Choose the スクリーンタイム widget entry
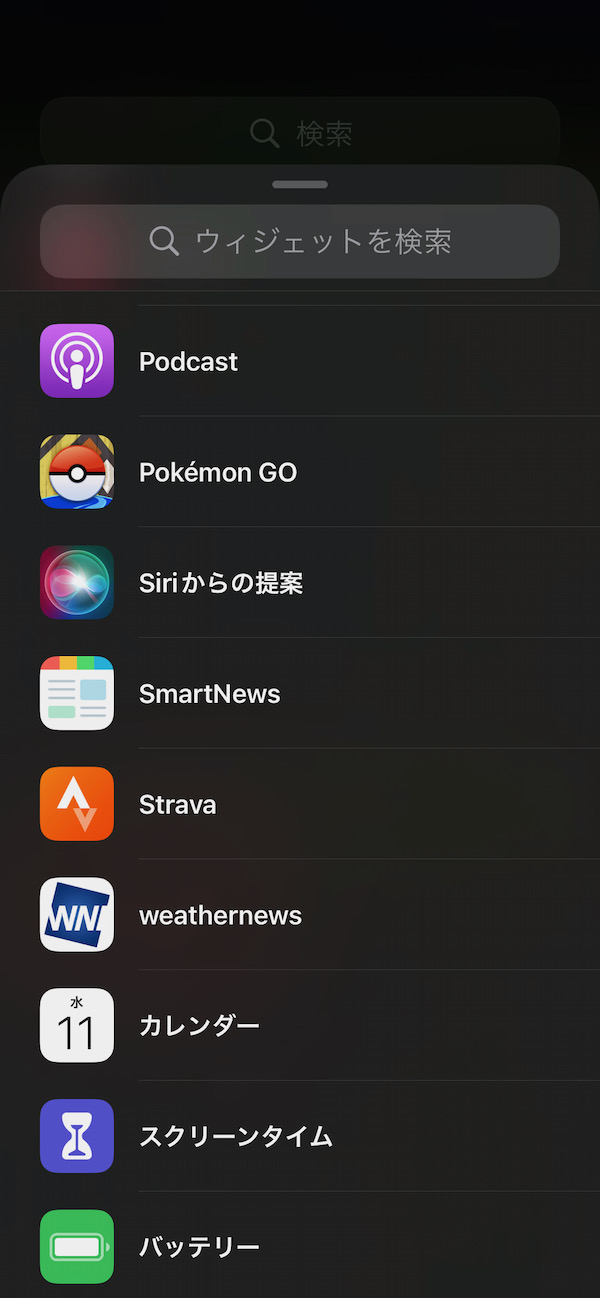Screen dimensions: 600x1298 [300, 1137]
